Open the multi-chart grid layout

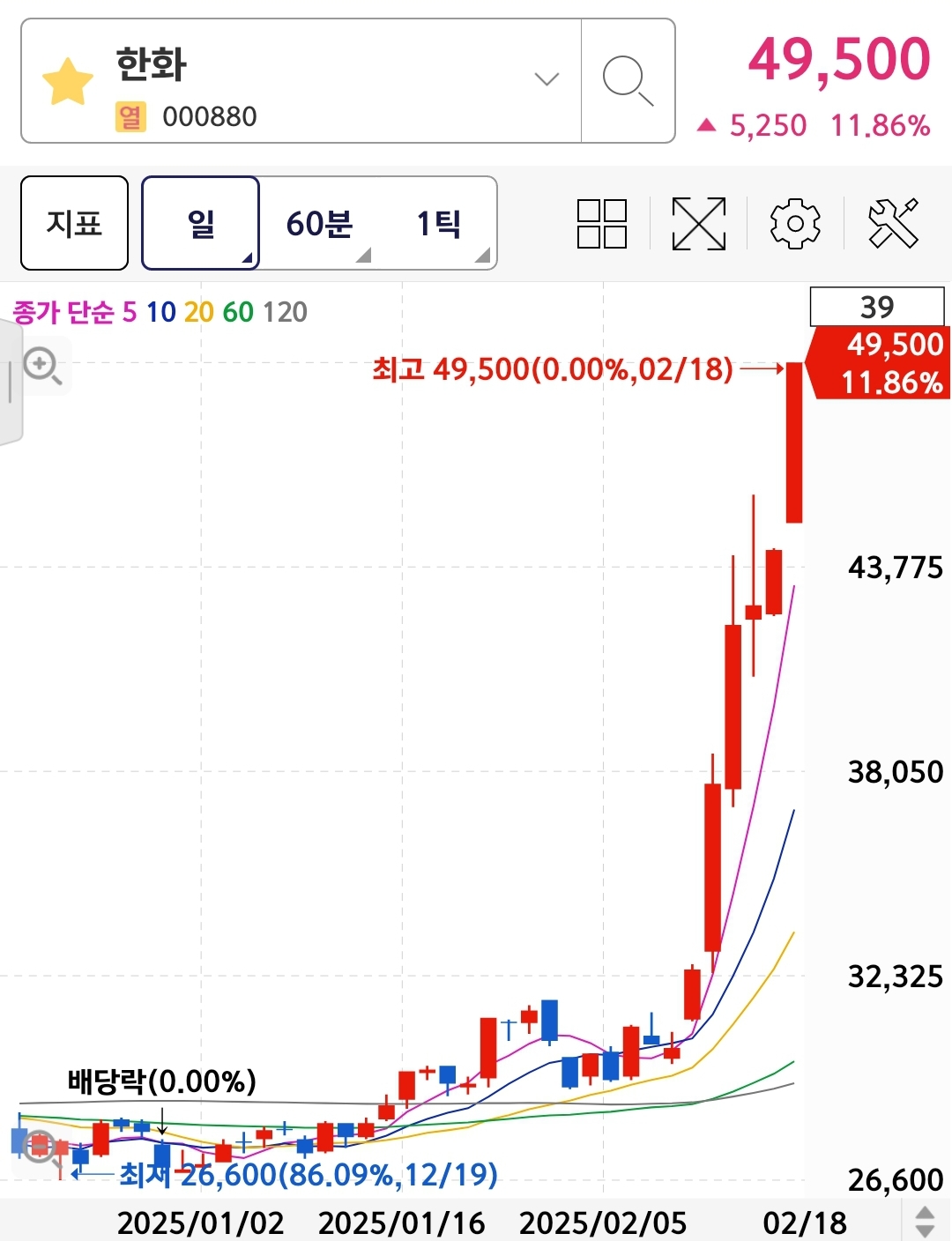(x=602, y=224)
